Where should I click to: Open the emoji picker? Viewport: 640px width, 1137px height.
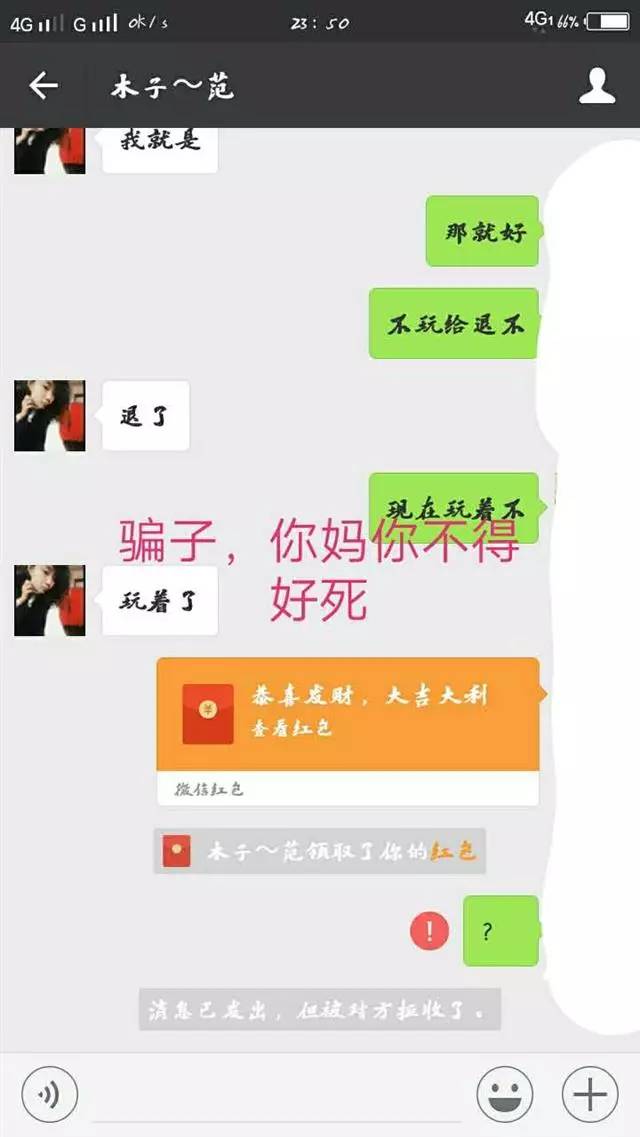(504, 1094)
